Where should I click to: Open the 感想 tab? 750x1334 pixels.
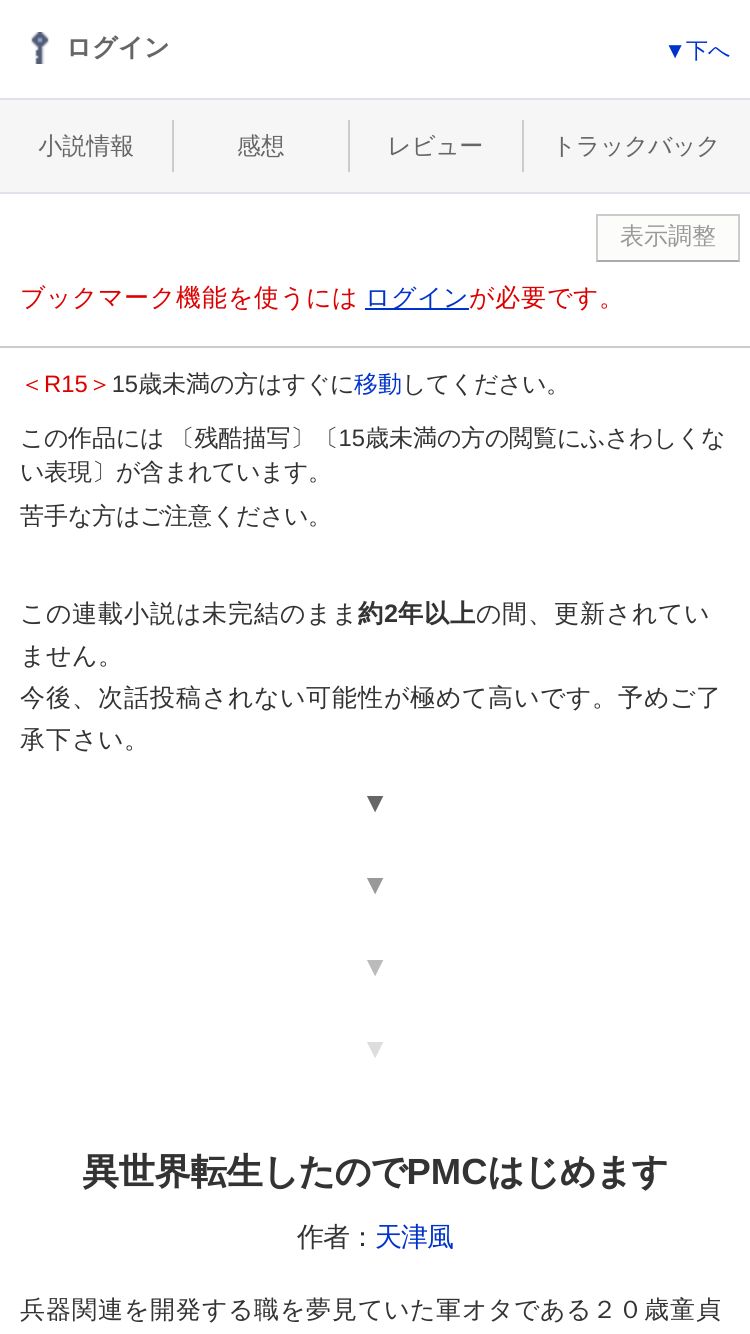(261, 146)
